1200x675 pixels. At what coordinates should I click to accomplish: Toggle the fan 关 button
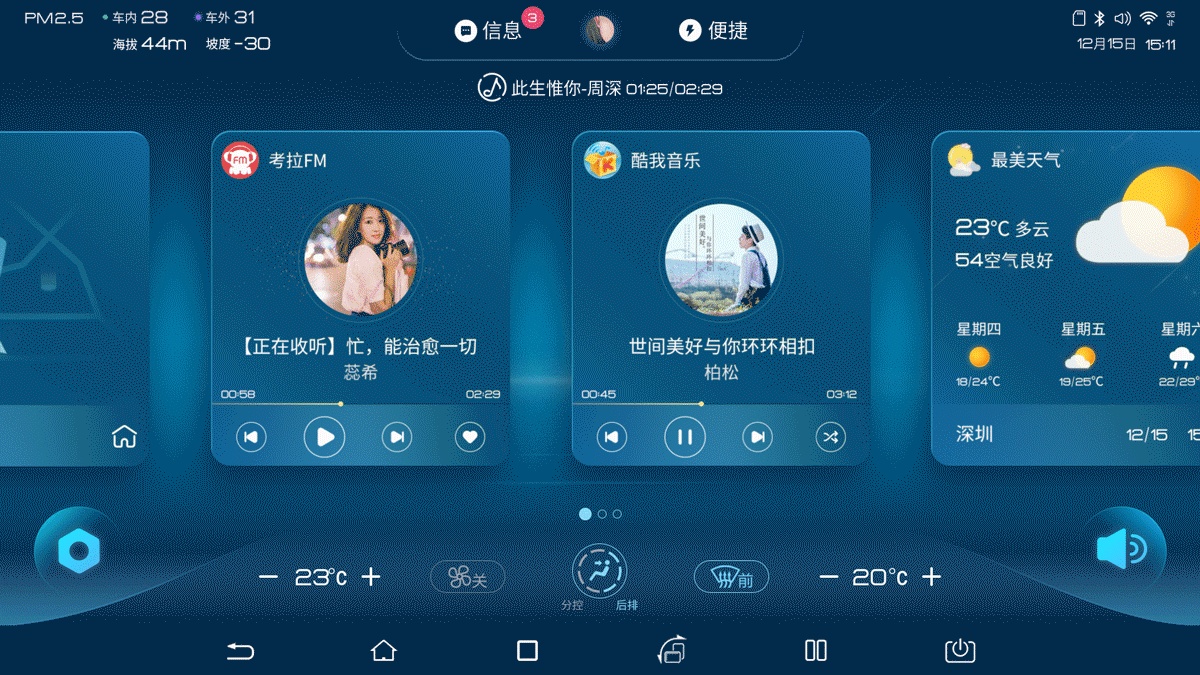468,577
